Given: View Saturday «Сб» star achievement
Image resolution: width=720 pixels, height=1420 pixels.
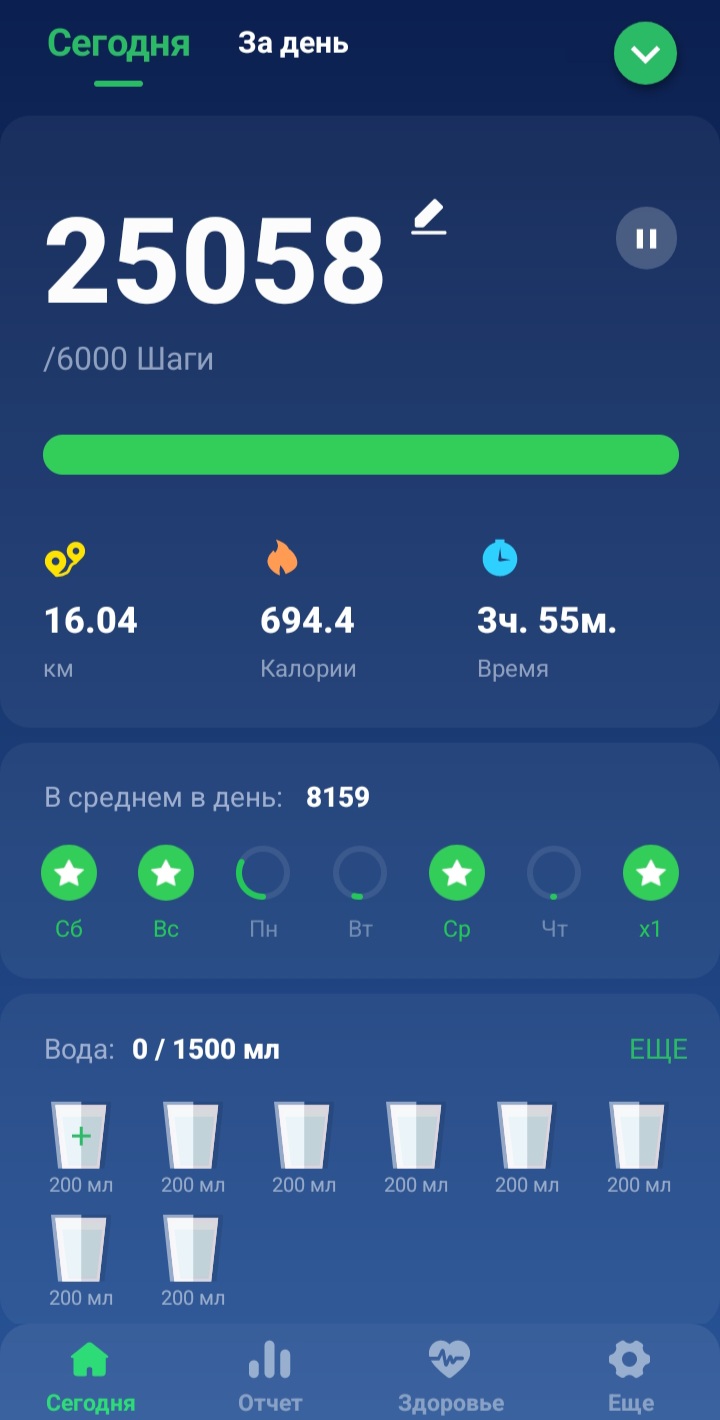Looking at the screenshot, I should pyautogui.click(x=69, y=874).
